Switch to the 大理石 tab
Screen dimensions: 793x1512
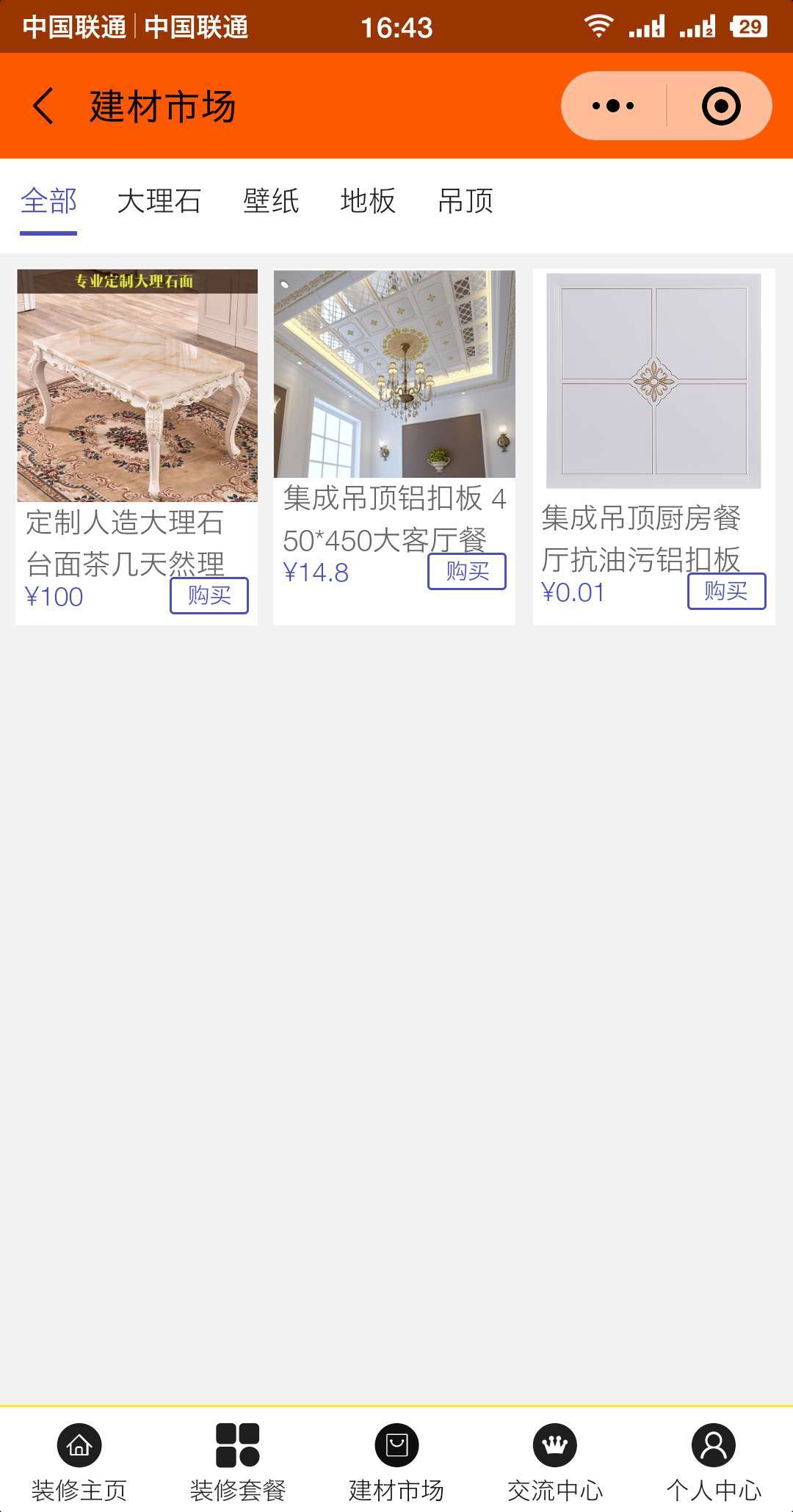coord(159,201)
